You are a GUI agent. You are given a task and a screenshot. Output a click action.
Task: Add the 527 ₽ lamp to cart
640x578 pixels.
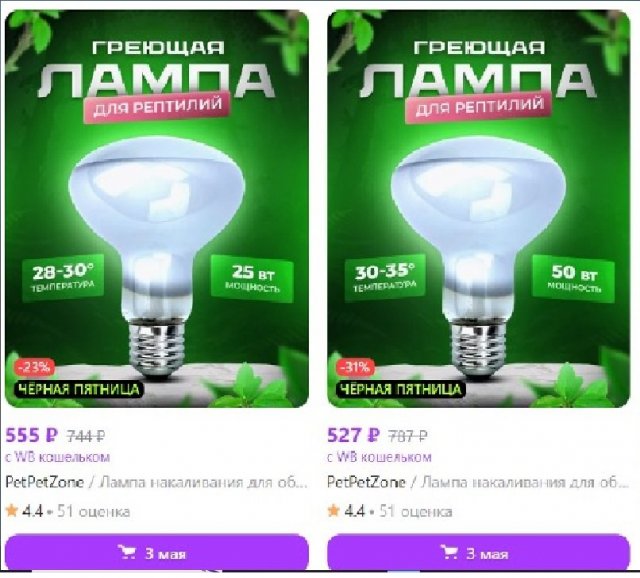click(x=479, y=552)
